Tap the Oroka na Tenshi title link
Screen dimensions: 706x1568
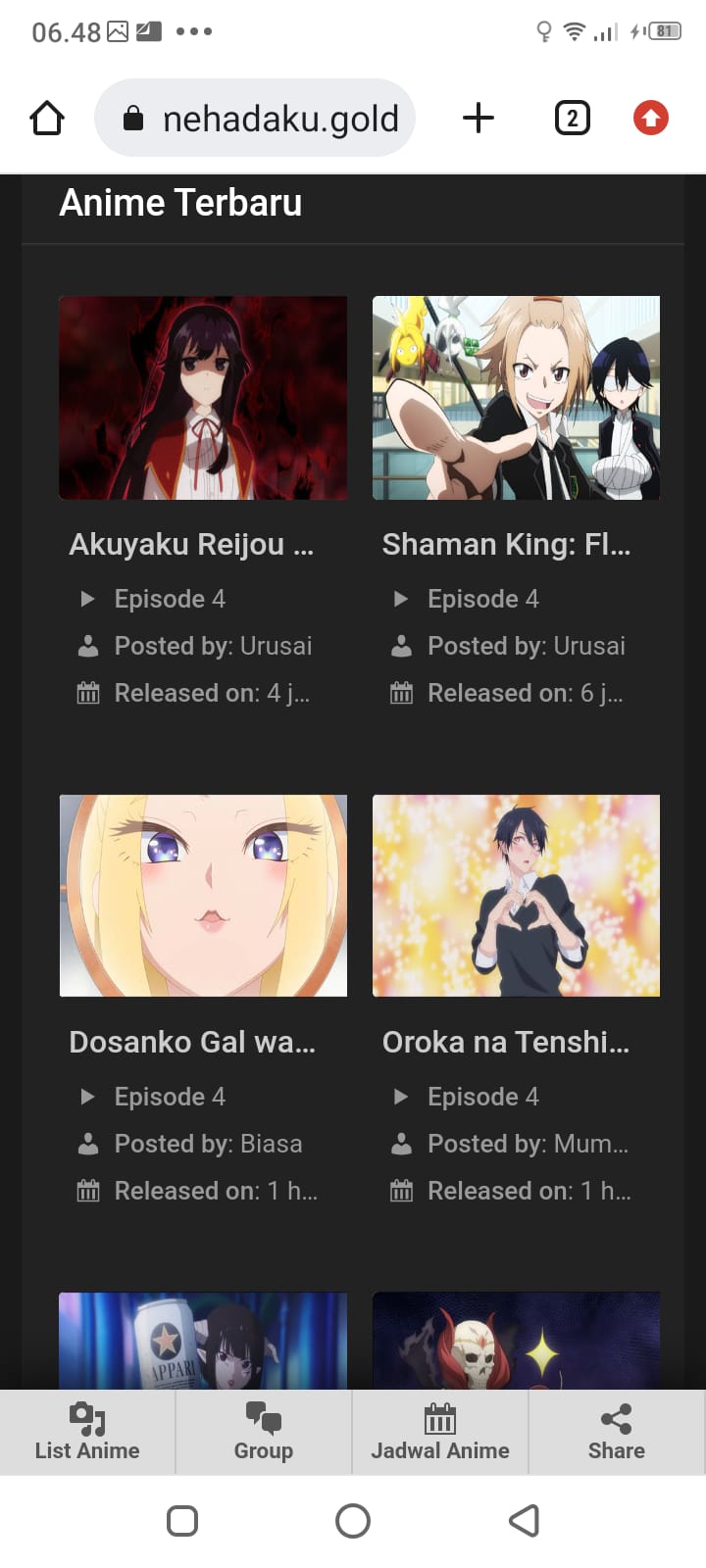[x=506, y=1042]
